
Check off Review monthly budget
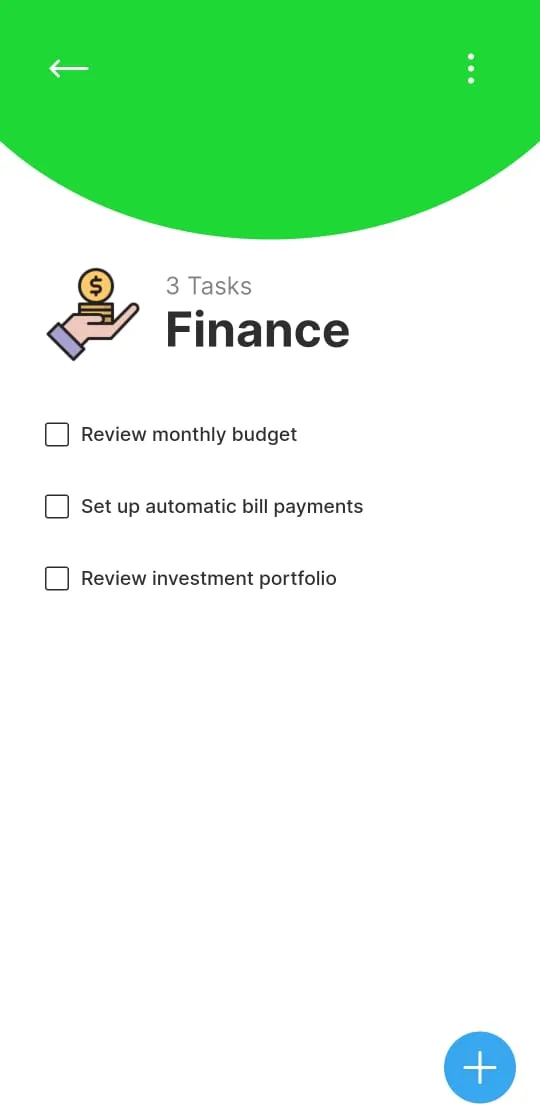point(57,434)
